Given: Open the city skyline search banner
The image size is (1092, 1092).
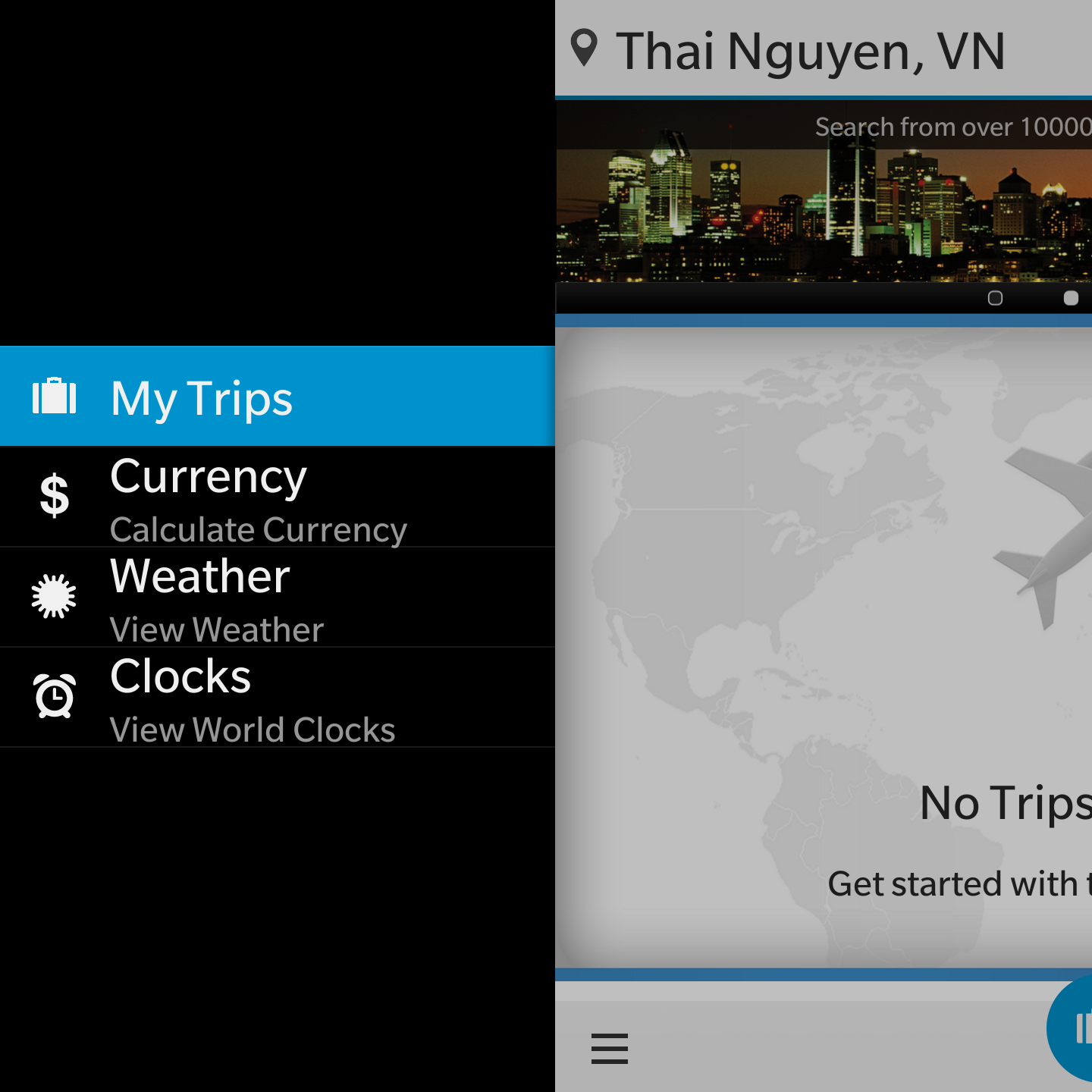Looking at the screenshot, I should (x=824, y=205).
